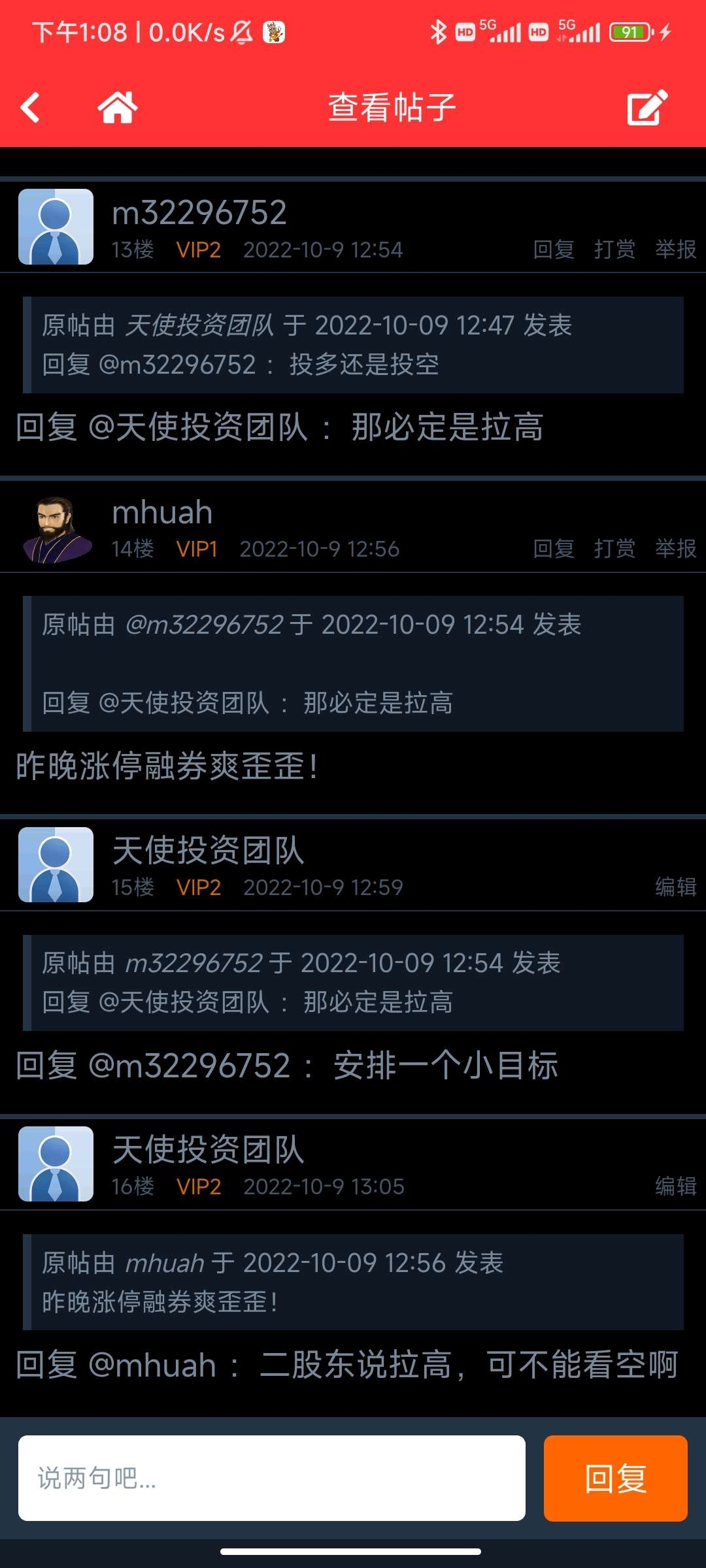
Task: Go back using the header arrow
Action: [31, 107]
